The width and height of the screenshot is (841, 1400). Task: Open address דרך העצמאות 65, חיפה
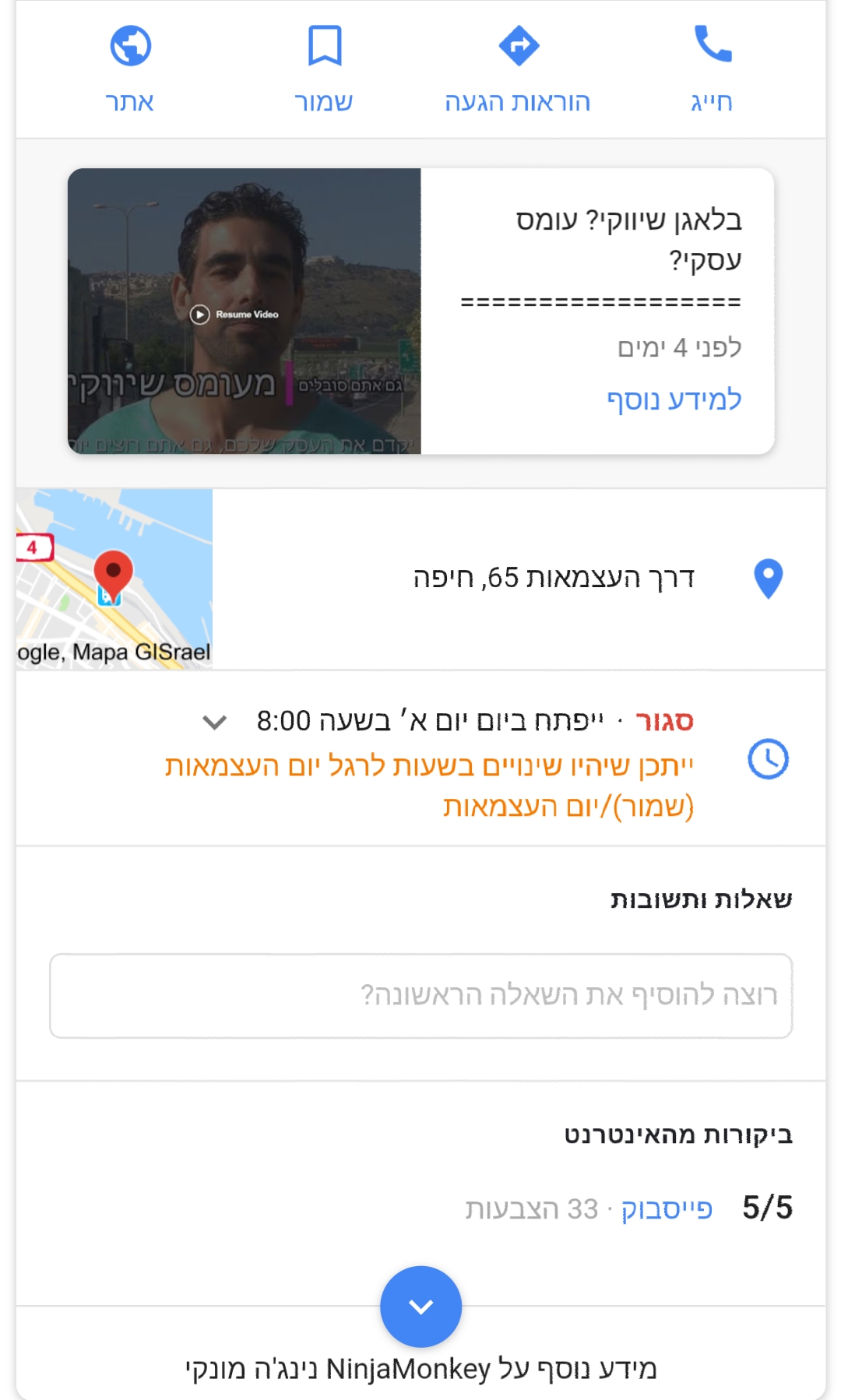pos(554,578)
